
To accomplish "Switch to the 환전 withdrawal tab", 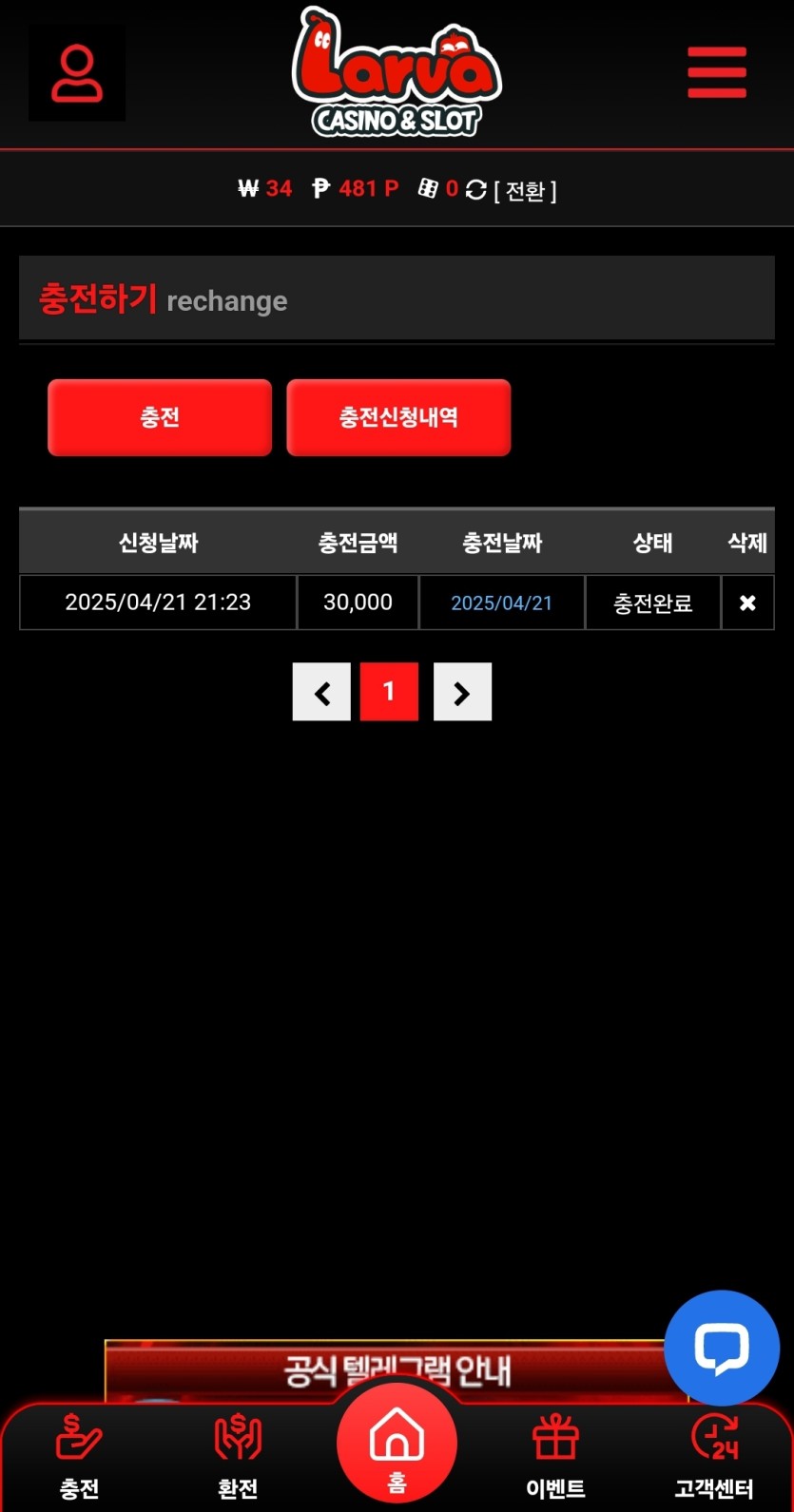I will coord(238,1455).
